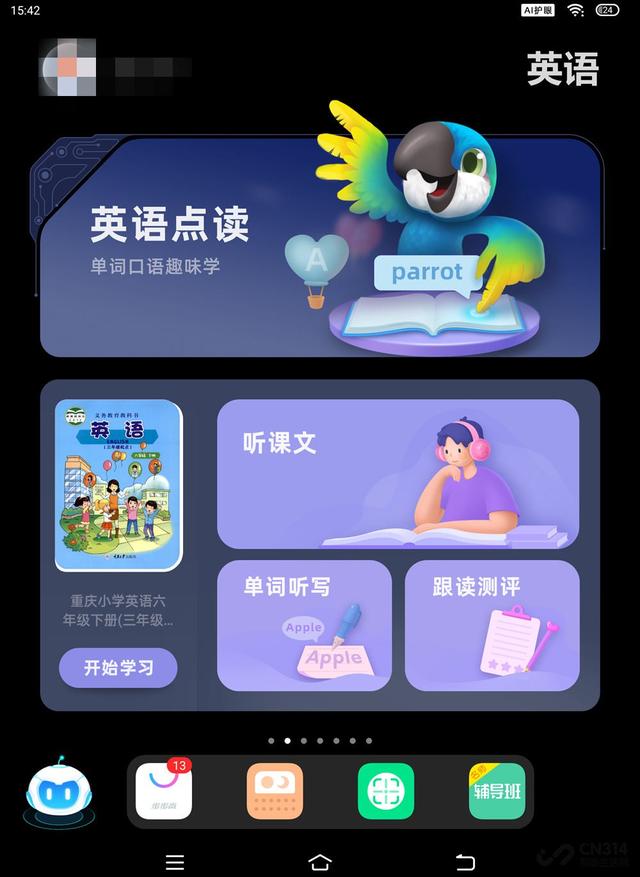Viewport: 640px width, 877px height.
Task: Open the 听课文 listening card
Action: pyautogui.click(x=397, y=474)
